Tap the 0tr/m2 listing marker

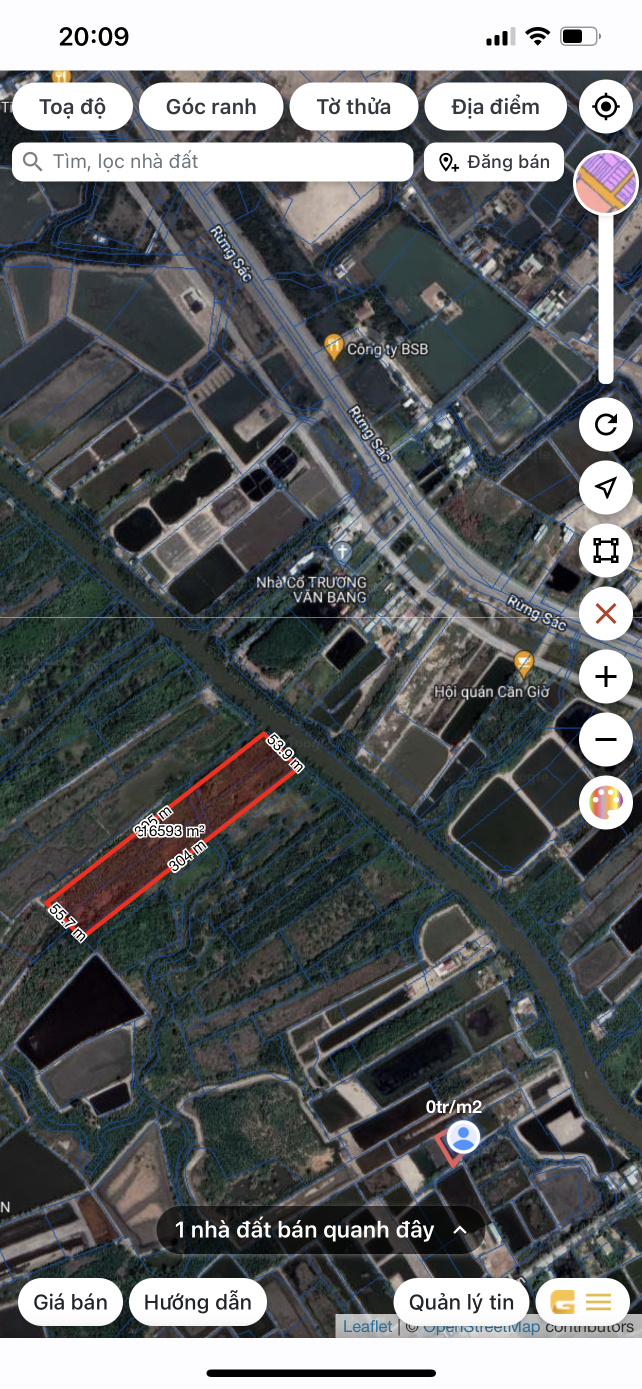(462, 1137)
